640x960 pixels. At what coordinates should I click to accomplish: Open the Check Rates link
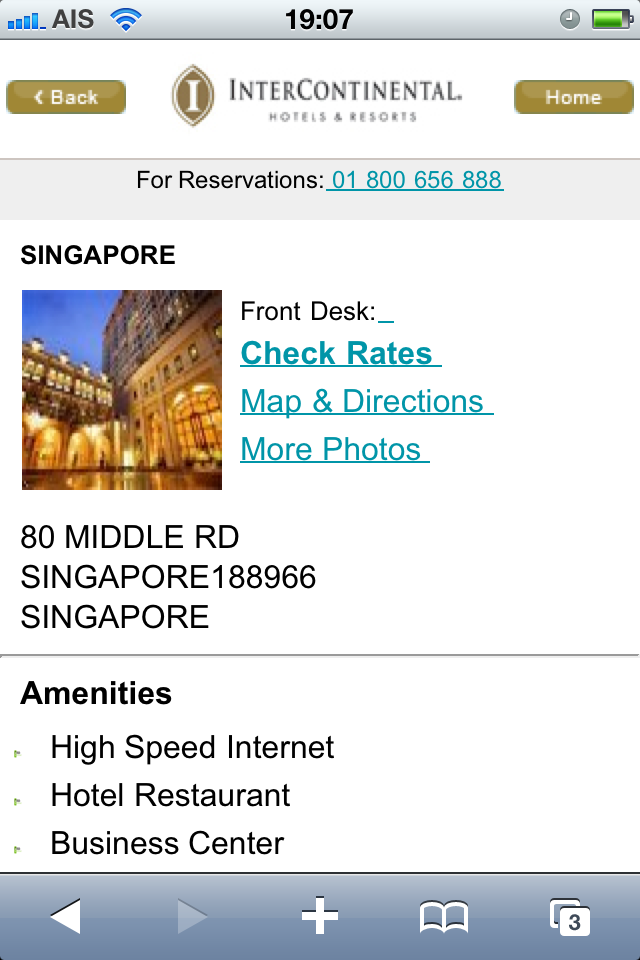pos(338,354)
